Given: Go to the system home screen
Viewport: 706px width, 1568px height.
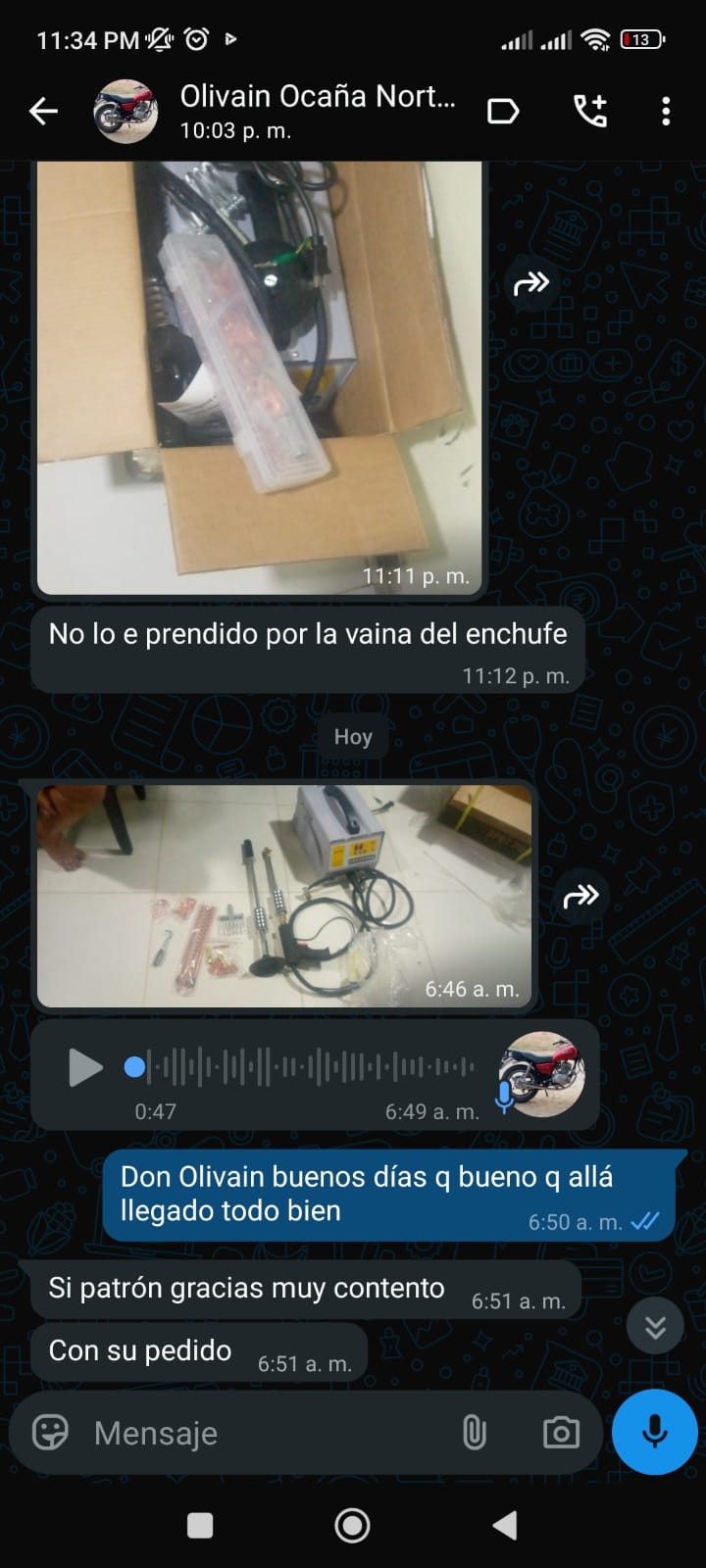Looking at the screenshot, I should coord(352,1525).
